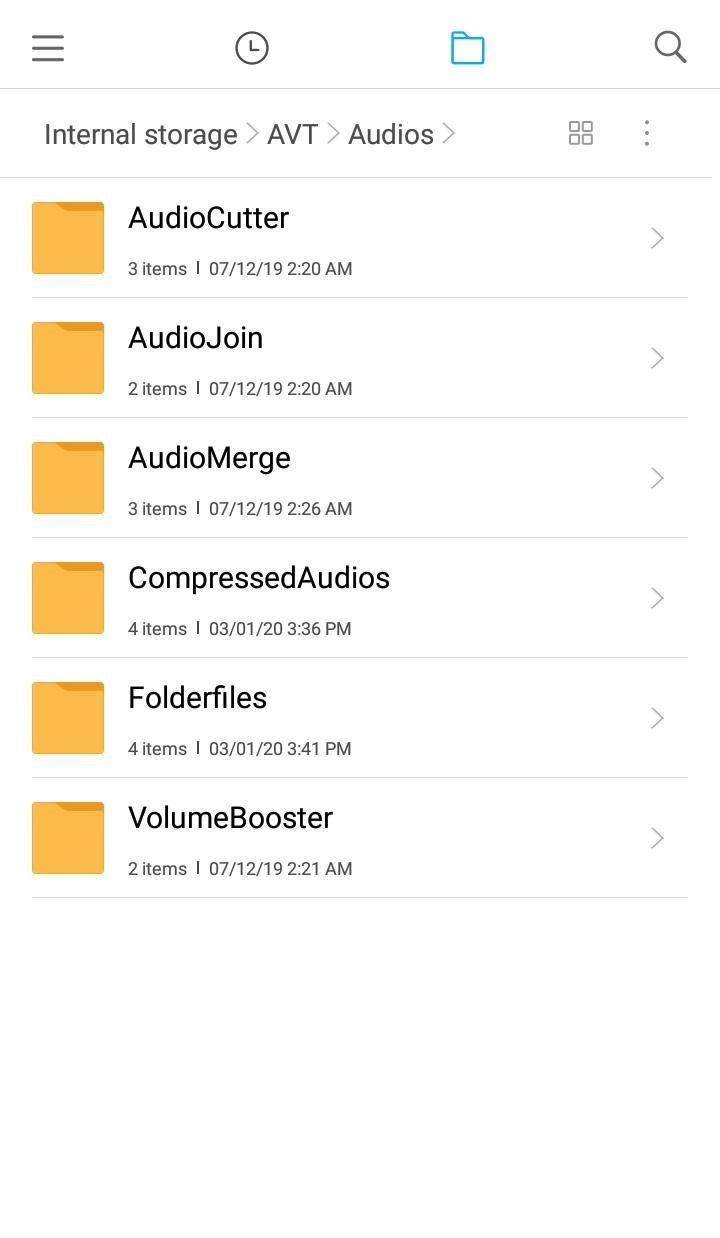Expand the AudioJoin folder via its chevron
720x1238 pixels.
(x=656, y=358)
